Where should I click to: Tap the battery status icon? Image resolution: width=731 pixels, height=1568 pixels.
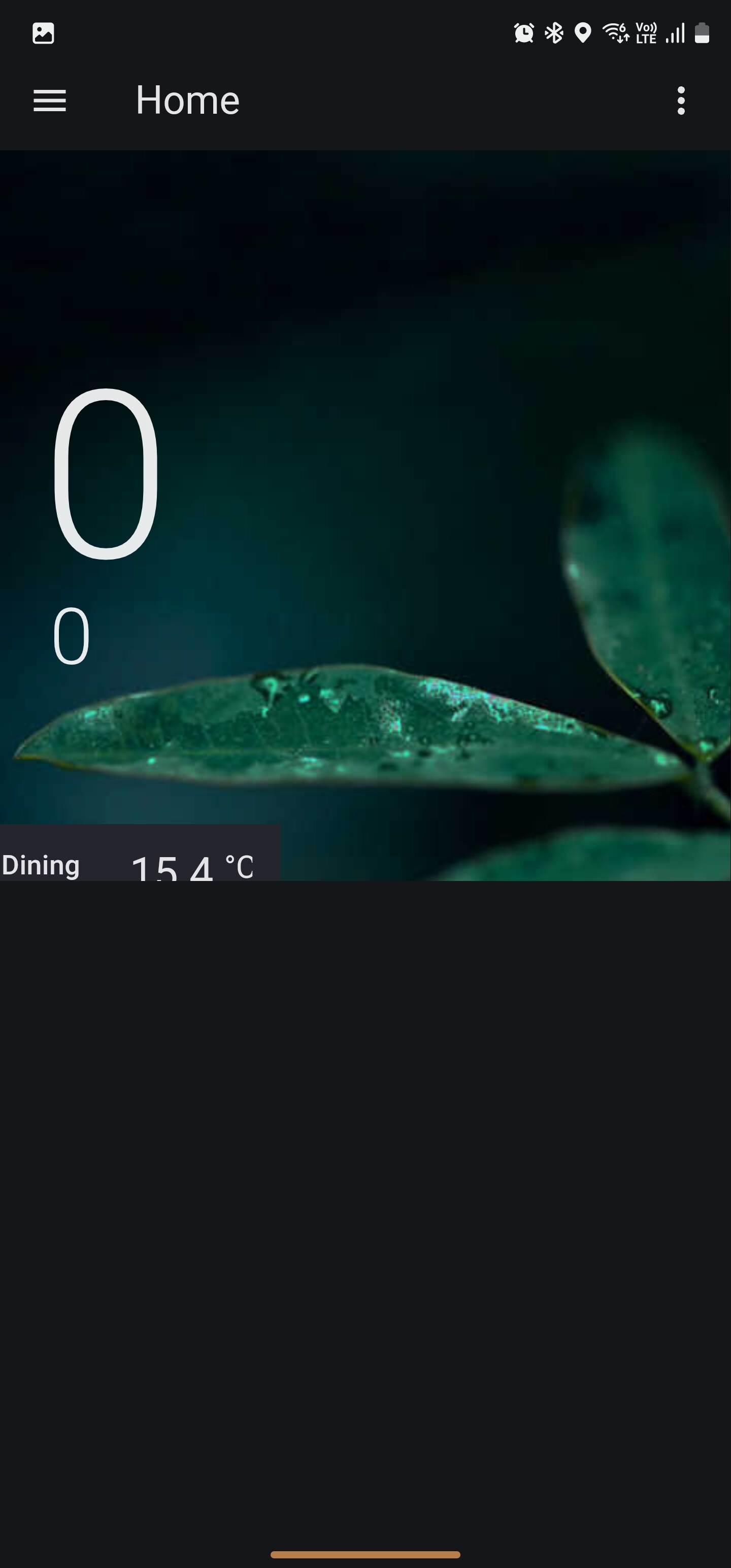point(703,32)
